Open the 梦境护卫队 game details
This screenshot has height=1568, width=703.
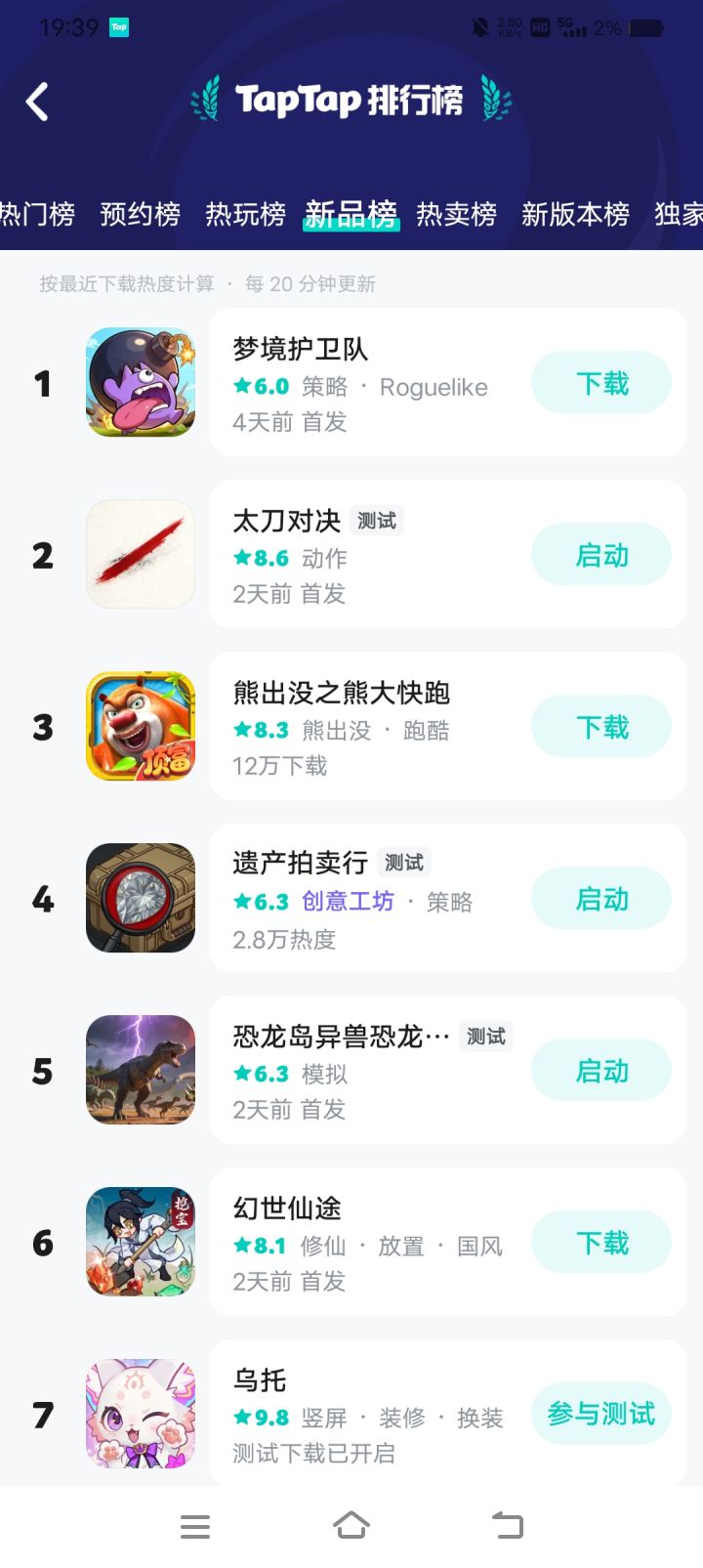click(300, 350)
